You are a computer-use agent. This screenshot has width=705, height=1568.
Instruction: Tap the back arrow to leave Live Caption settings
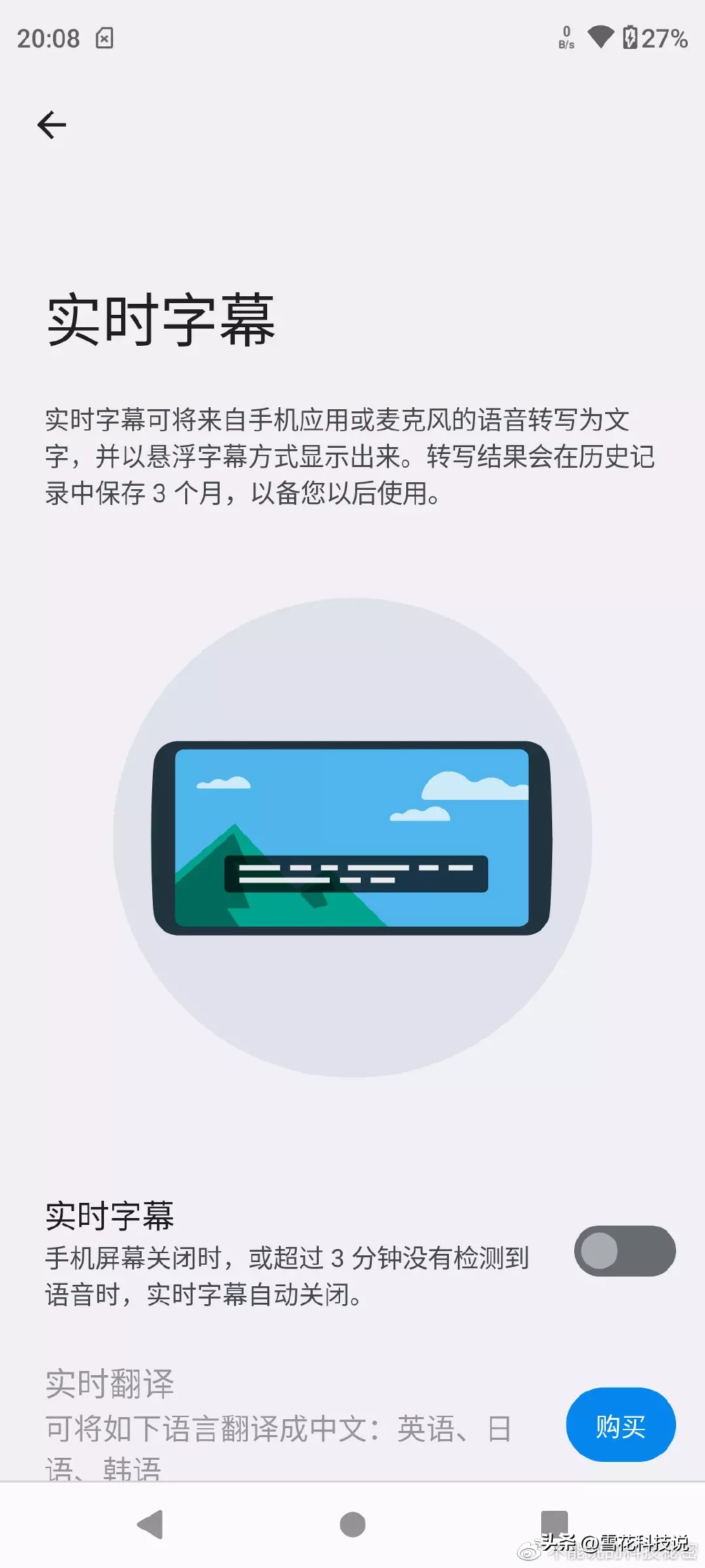[x=50, y=124]
